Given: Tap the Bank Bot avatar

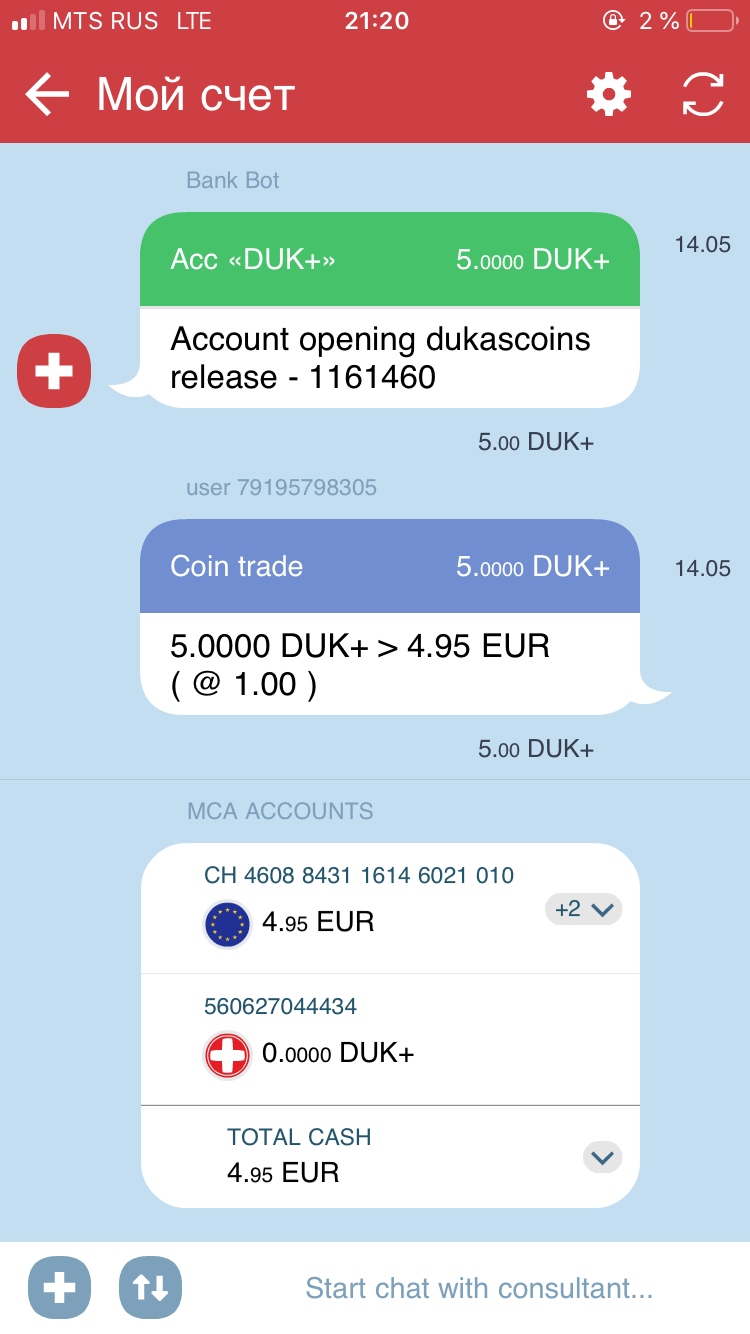Looking at the screenshot, I should tap(54, 371).
